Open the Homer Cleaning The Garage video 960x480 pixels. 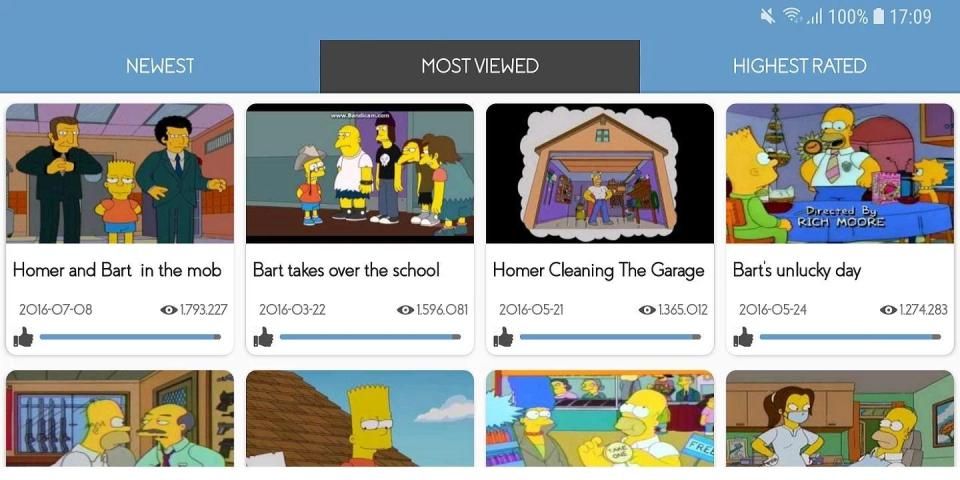coord(600,174)
